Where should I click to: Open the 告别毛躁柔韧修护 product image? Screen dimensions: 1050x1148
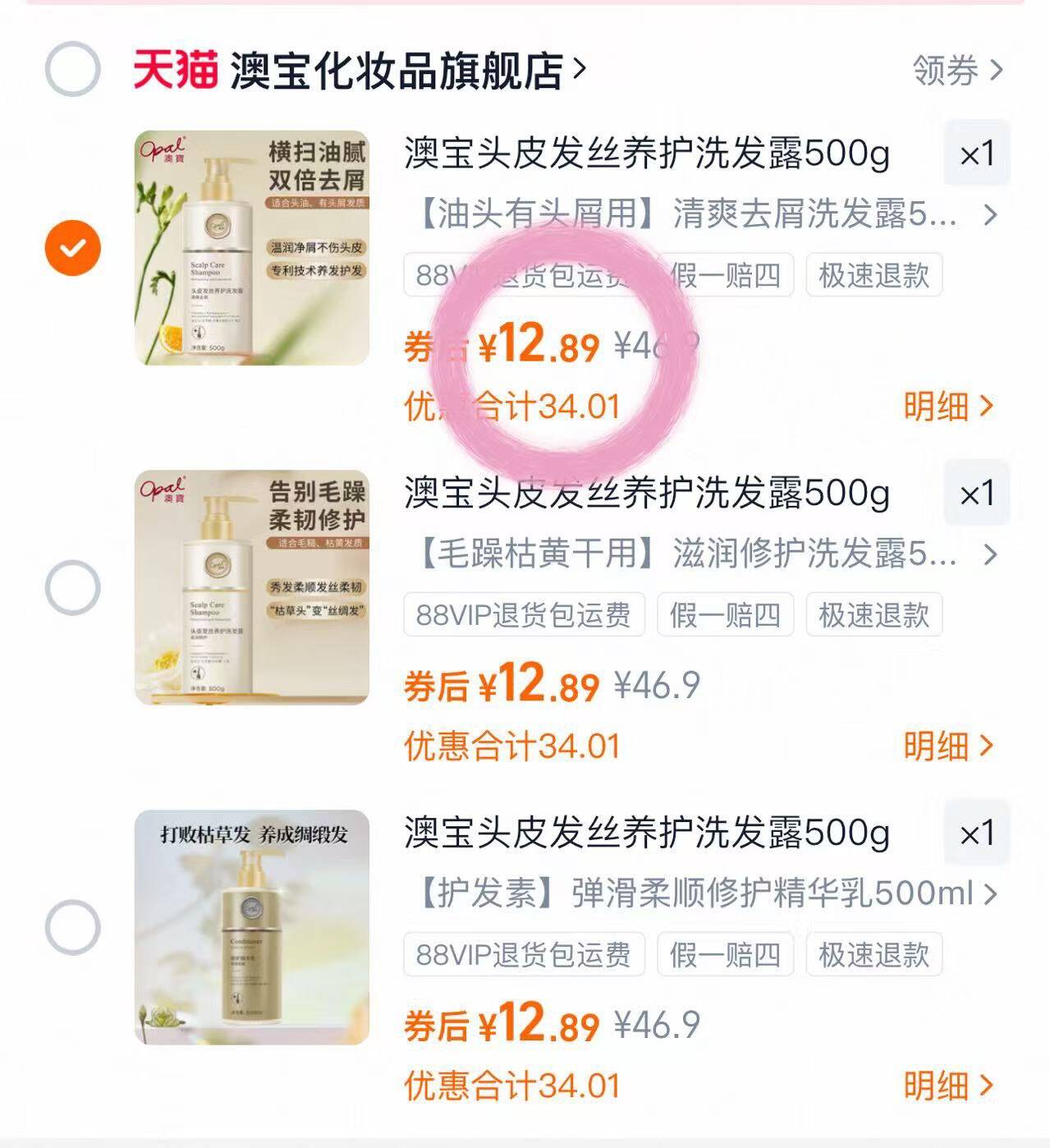(252, 588)
